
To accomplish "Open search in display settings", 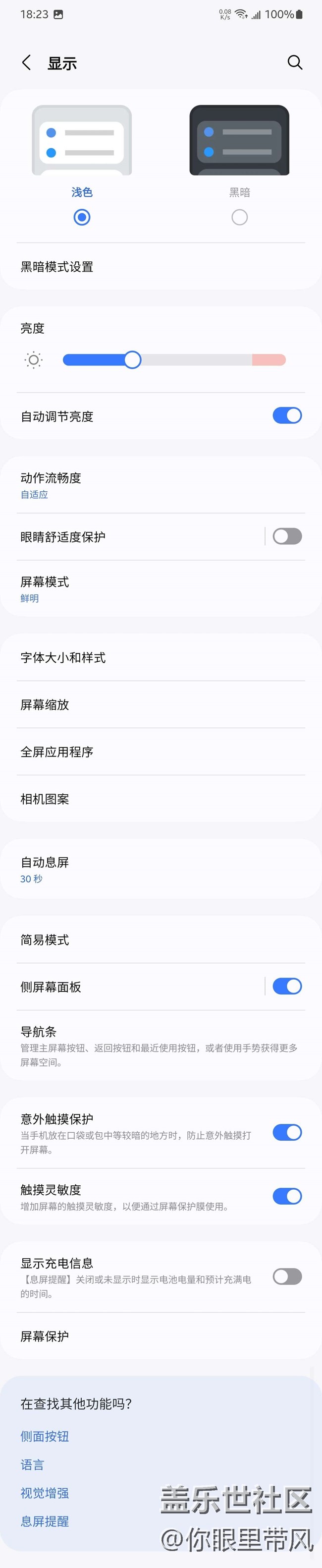I will coord(295,62).
